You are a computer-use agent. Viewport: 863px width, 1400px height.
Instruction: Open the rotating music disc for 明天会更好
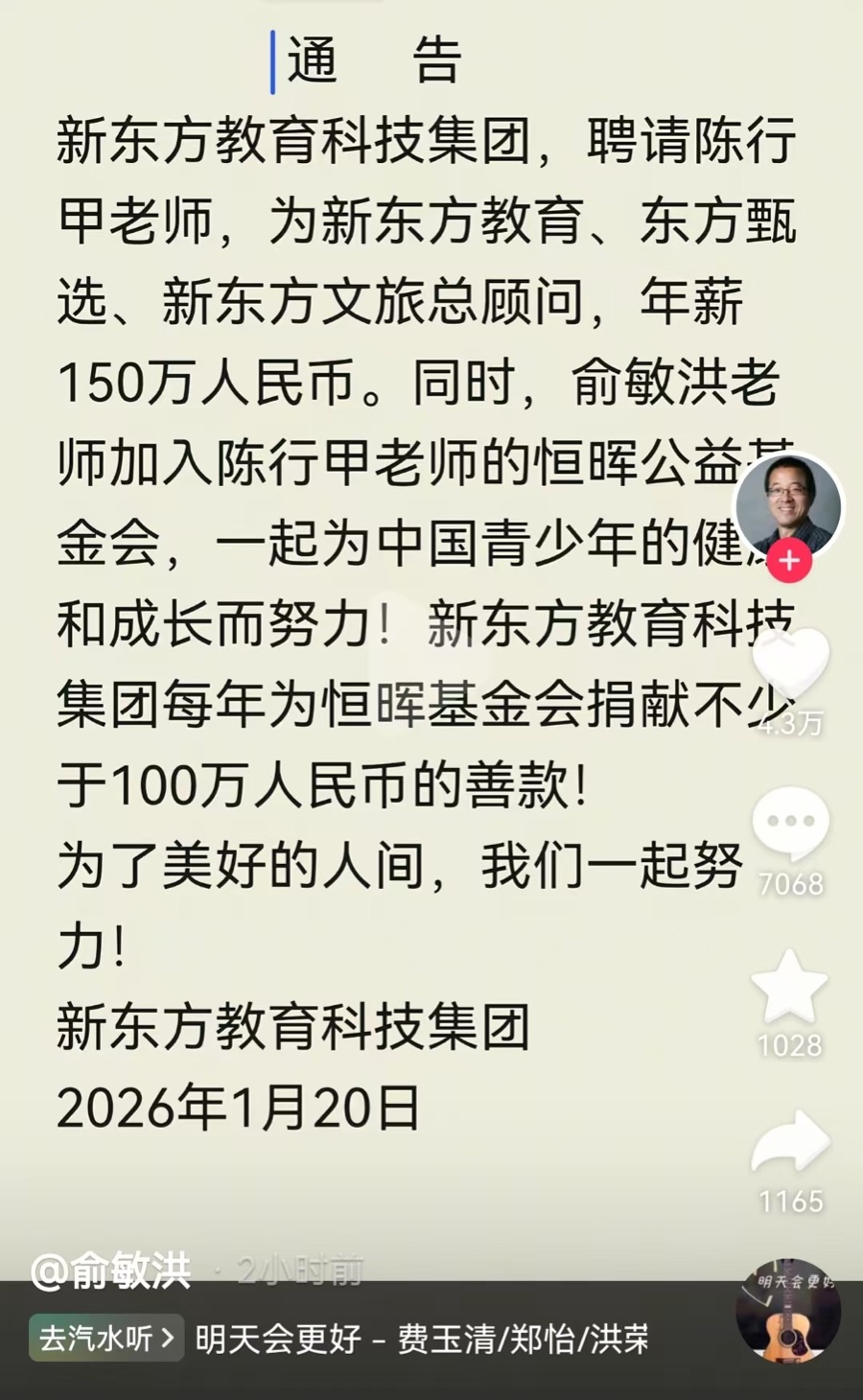click(788, 1312)
